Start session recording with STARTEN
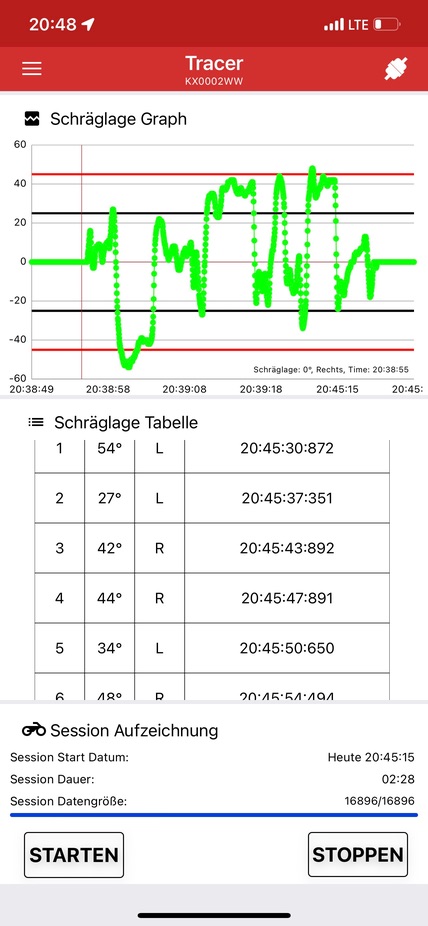 tap(74, 855)
